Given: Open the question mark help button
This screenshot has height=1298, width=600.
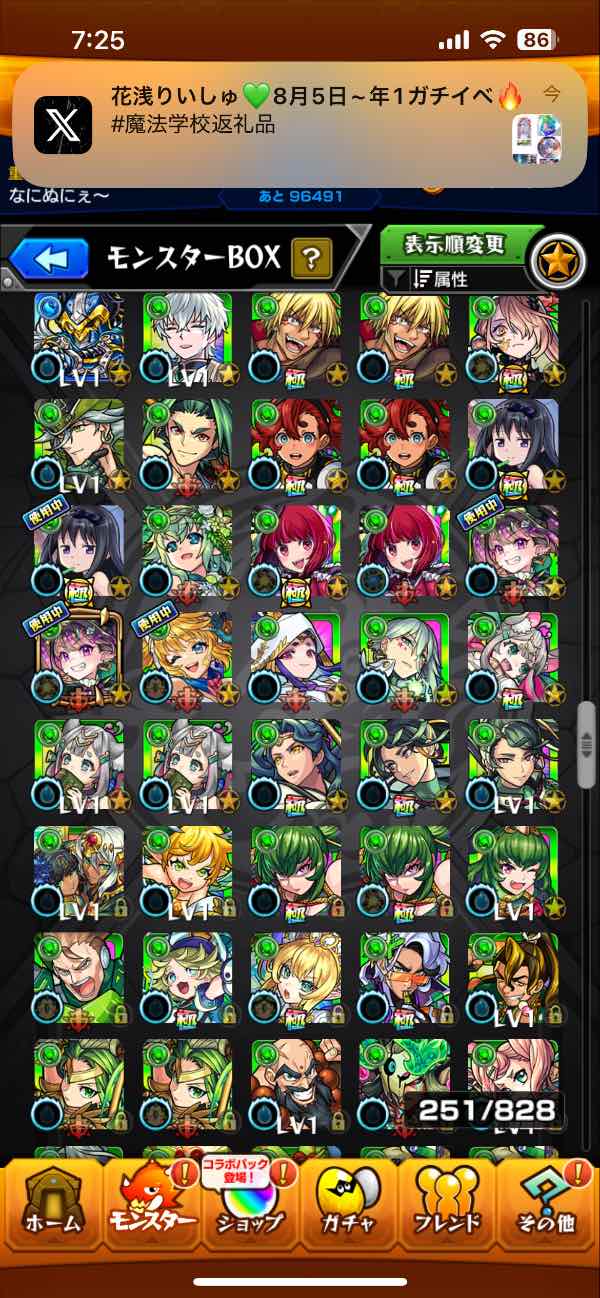Looking at the screenshot, I should pos(312,260).
